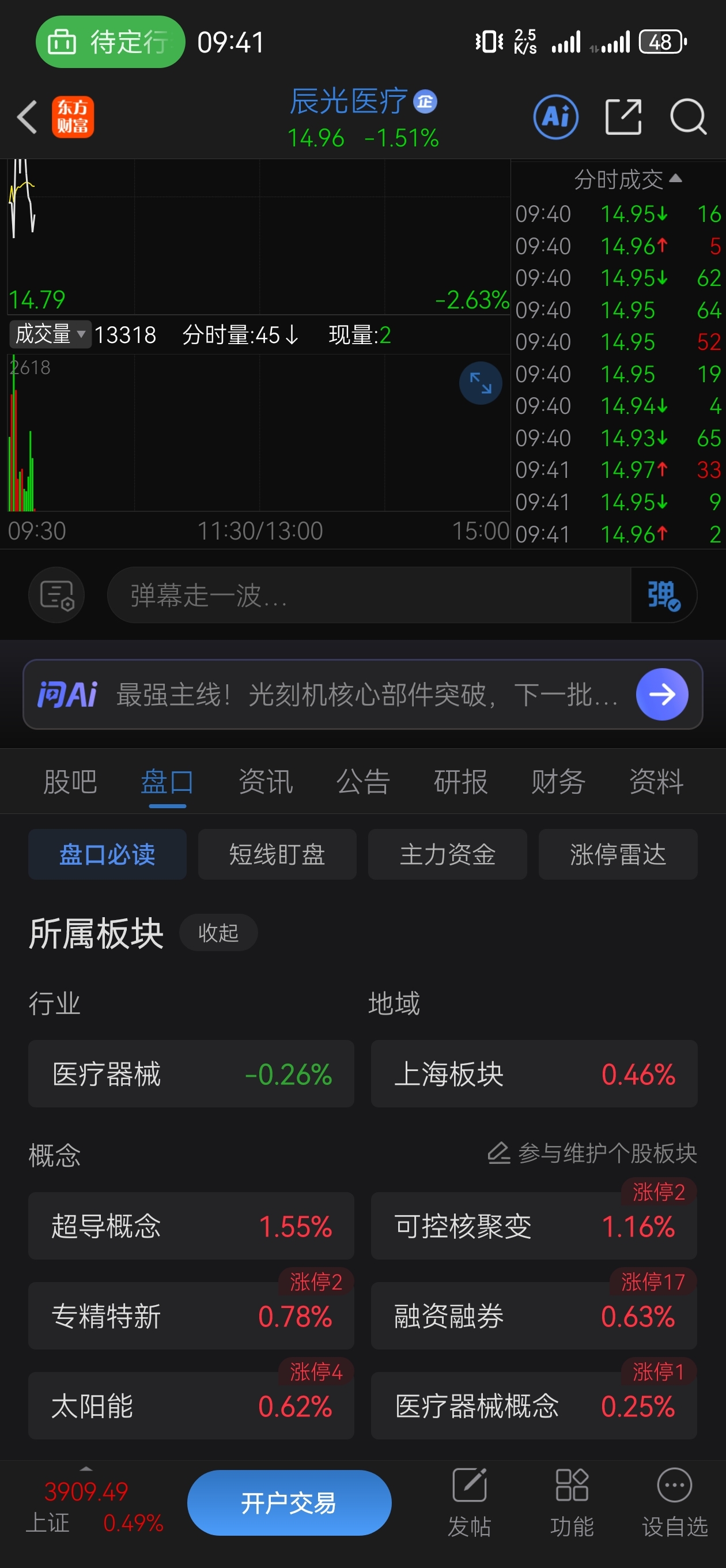The height and width of the screenshot is (1568, 726).
Task: Switch to the 股吧 tab
Action: tap(70, 782)
